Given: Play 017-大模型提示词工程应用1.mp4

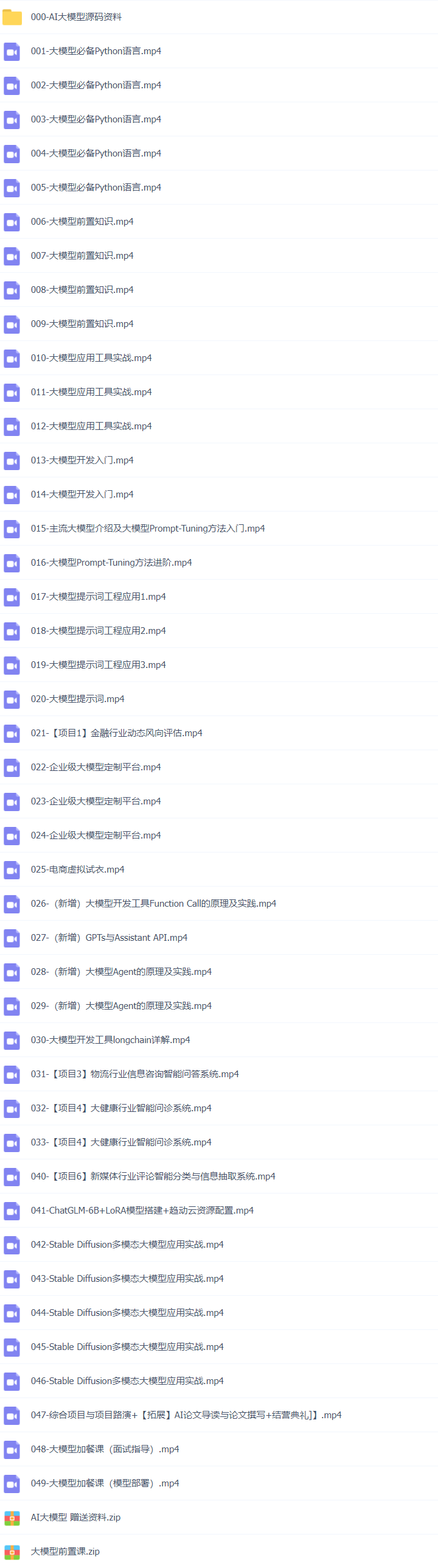Looking at the screenshot, I should pos(98,597).
